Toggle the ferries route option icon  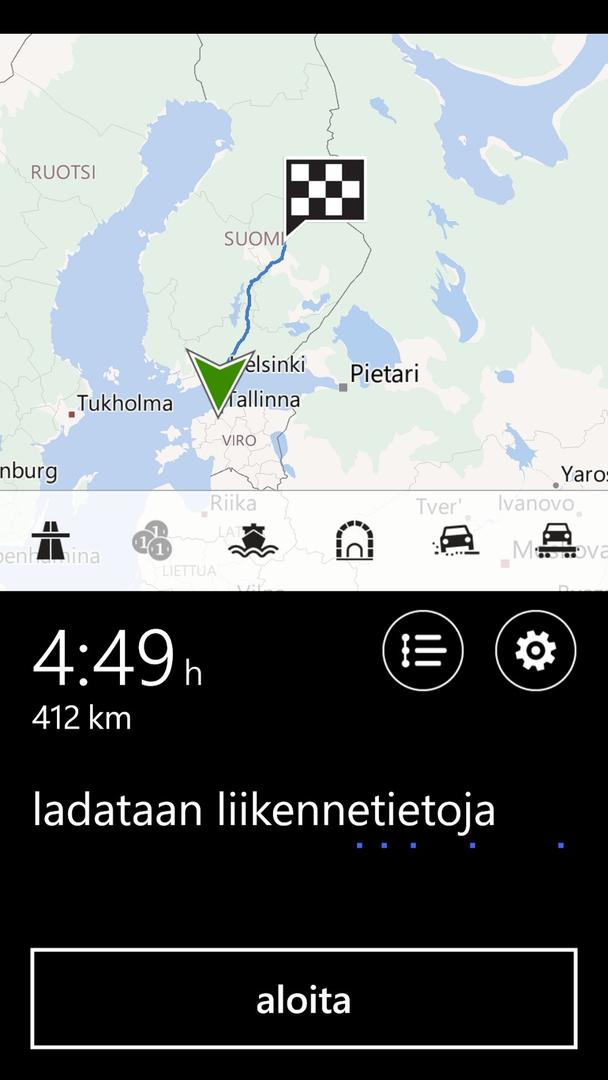point(251,541)
